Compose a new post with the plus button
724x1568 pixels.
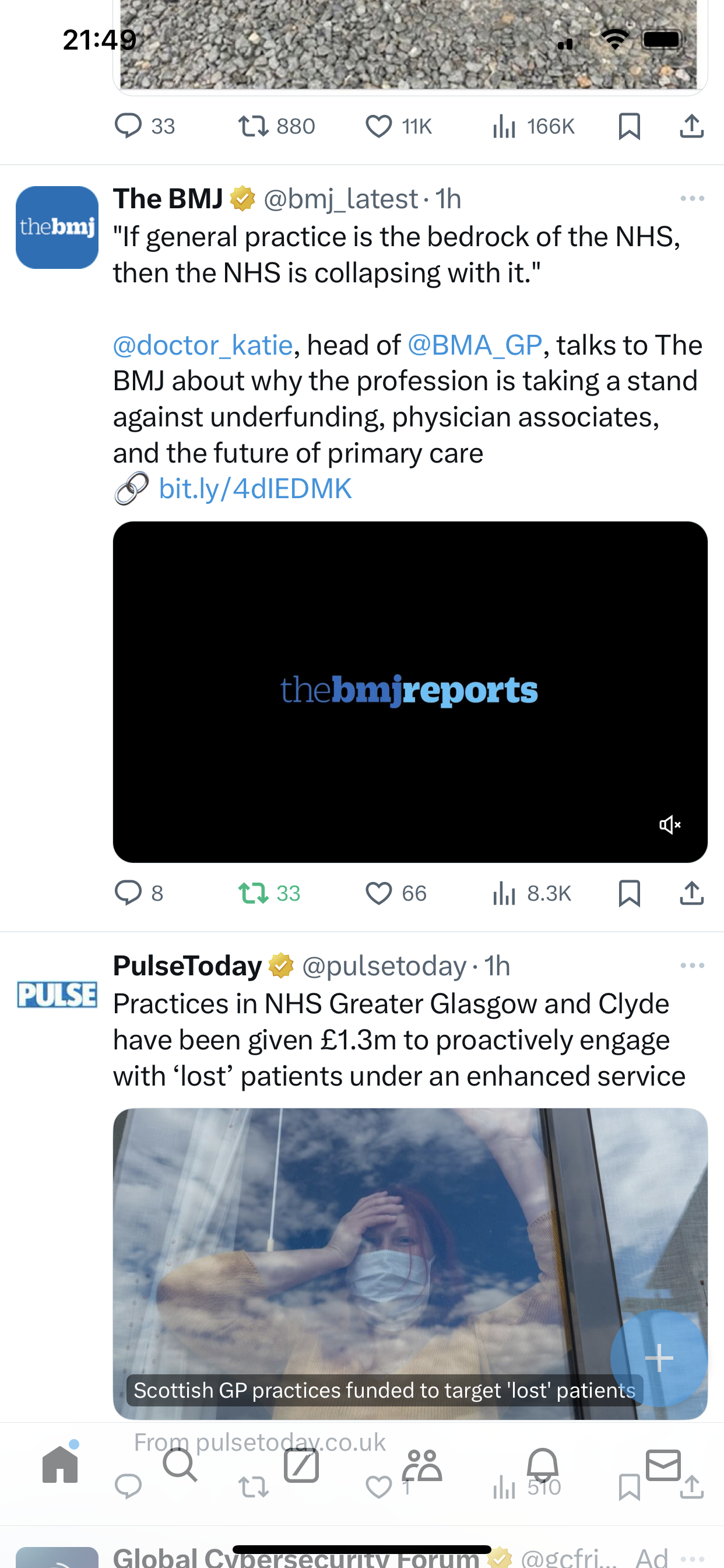(x=659, y=1358)
